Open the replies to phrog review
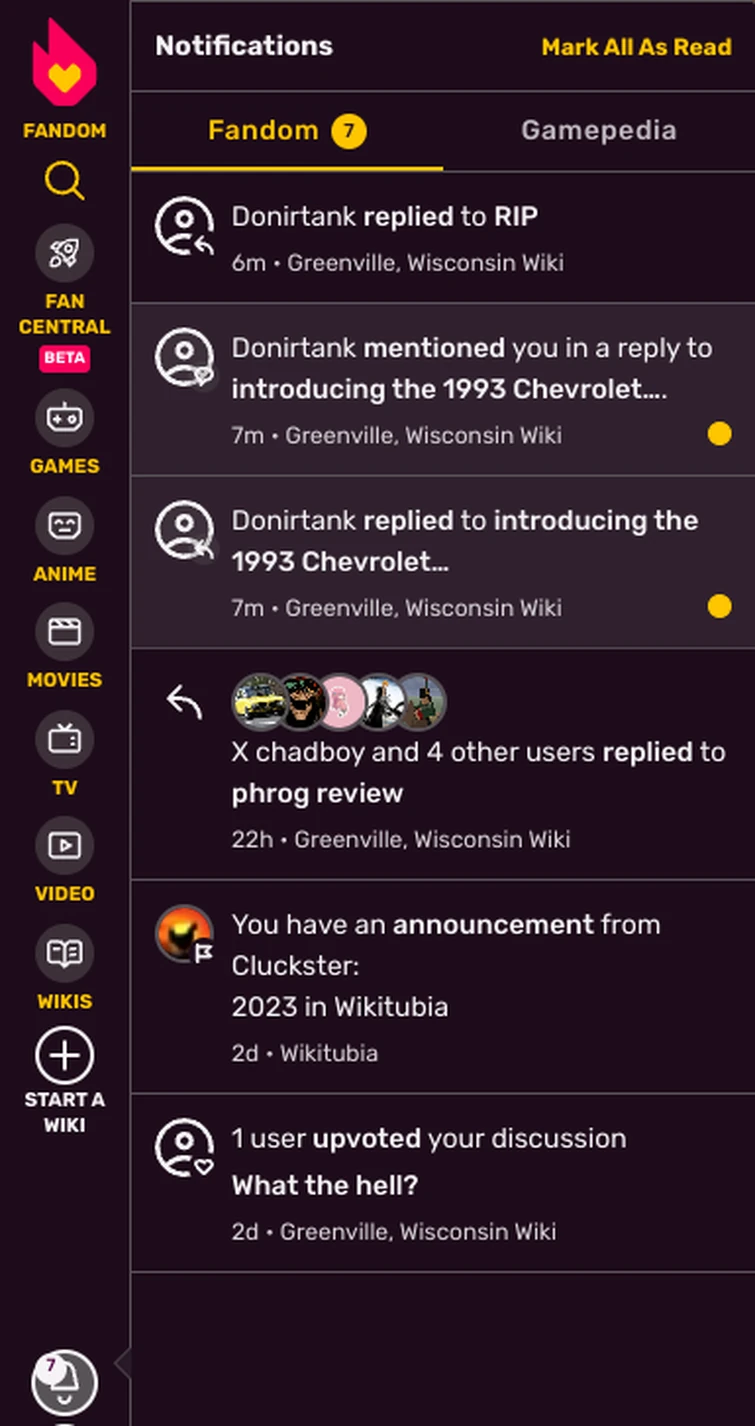Image resolution: width=755 pixels, height=1426 pixels. pos(440,772)
